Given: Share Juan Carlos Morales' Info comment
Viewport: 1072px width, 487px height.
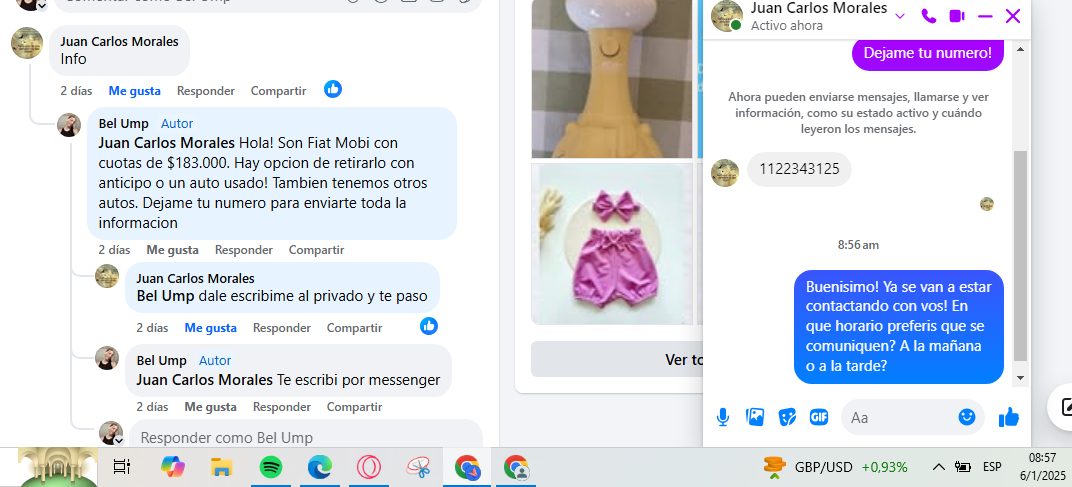Looking at the screenshot, I should pos(278,91).
